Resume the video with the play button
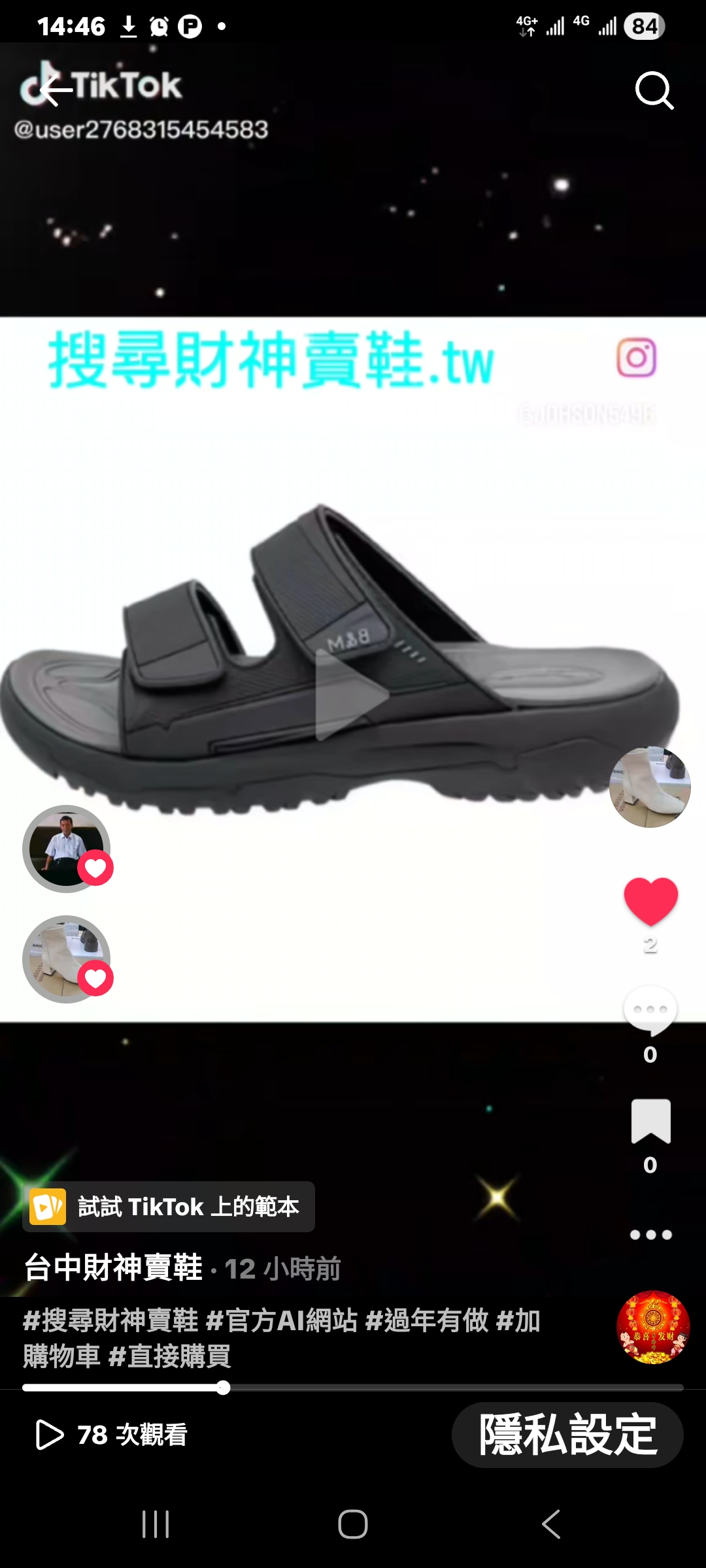 pyautogui.click(x=352, y=695)
